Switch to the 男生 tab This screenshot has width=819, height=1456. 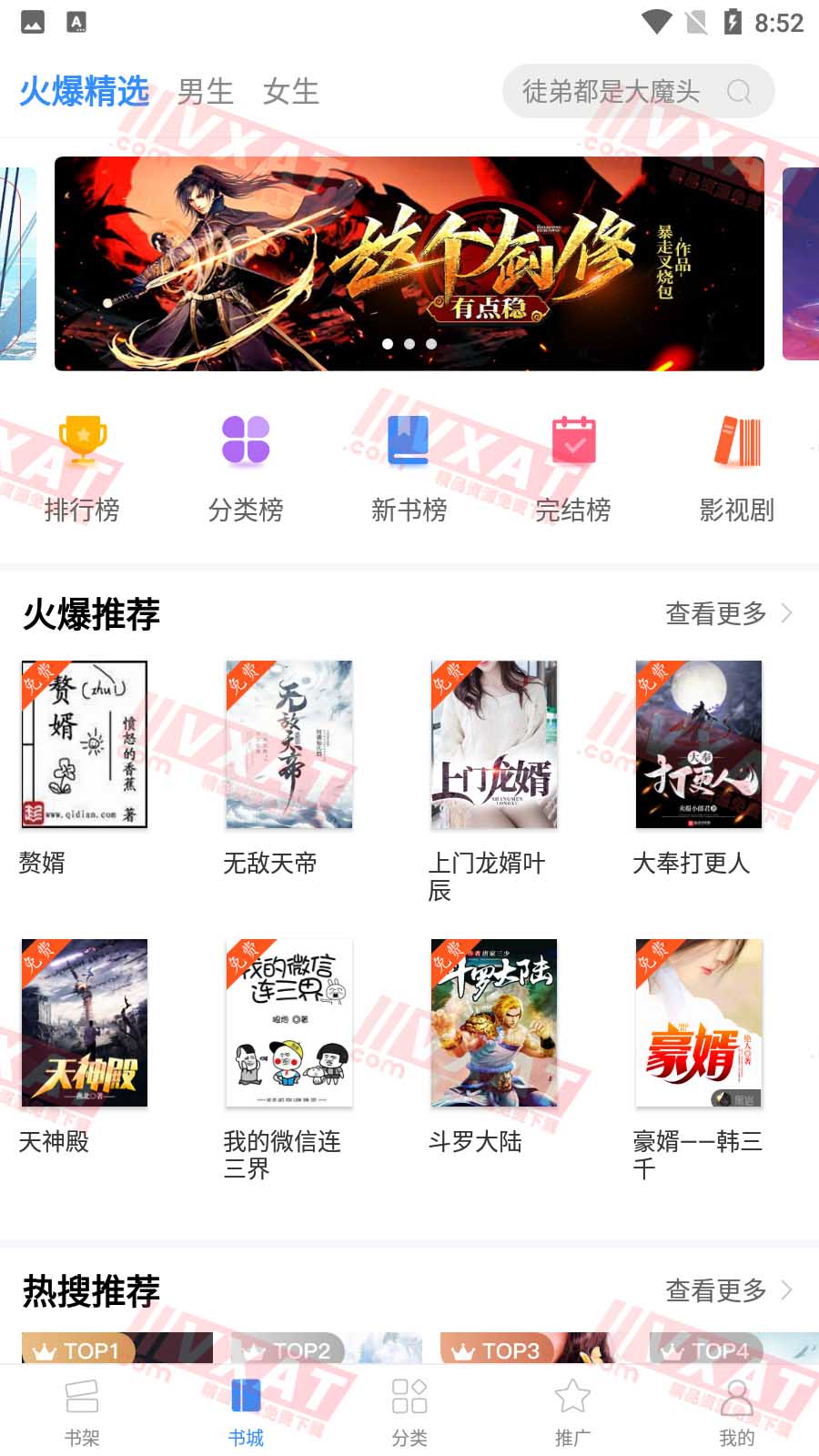[205, 91]
